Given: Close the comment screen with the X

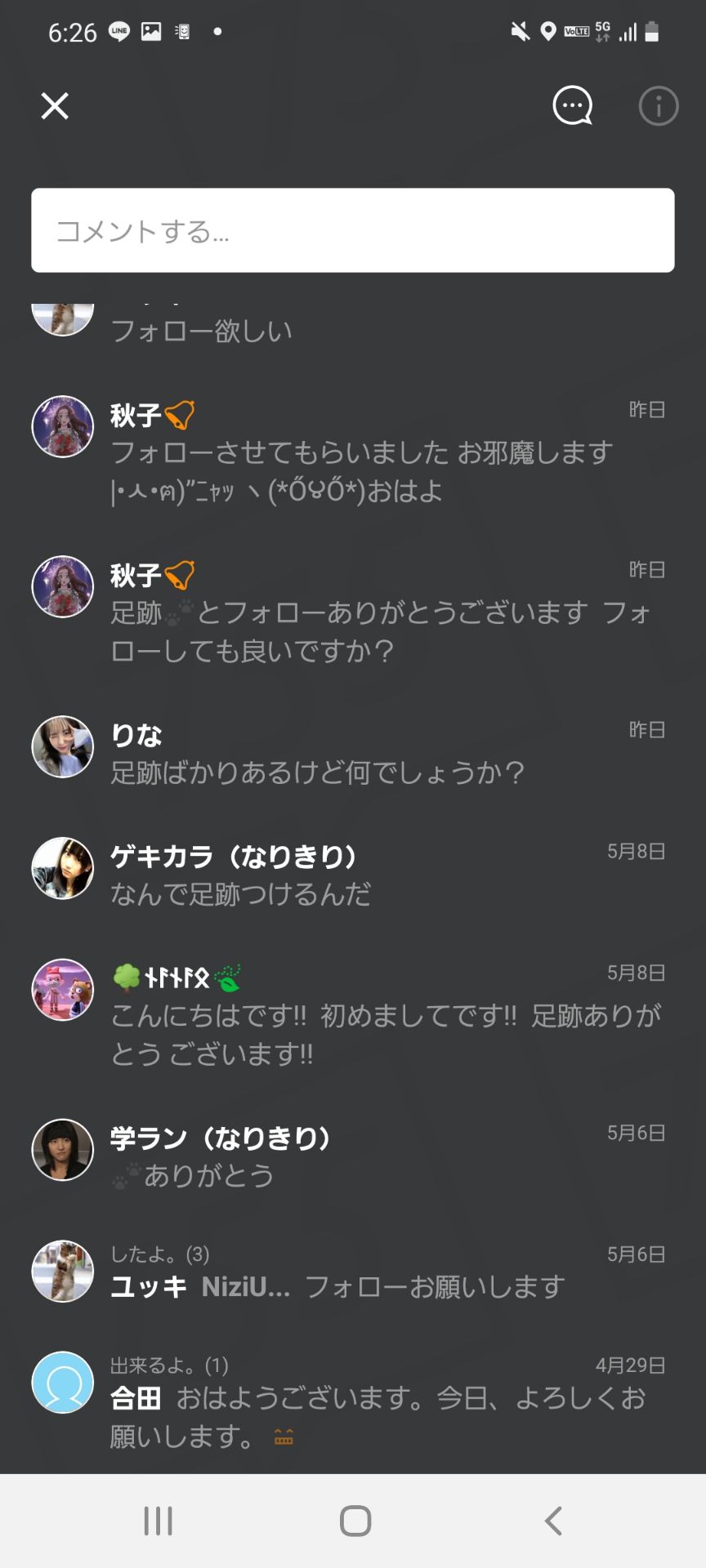Looking at the screenshot, I should [53, 106].
